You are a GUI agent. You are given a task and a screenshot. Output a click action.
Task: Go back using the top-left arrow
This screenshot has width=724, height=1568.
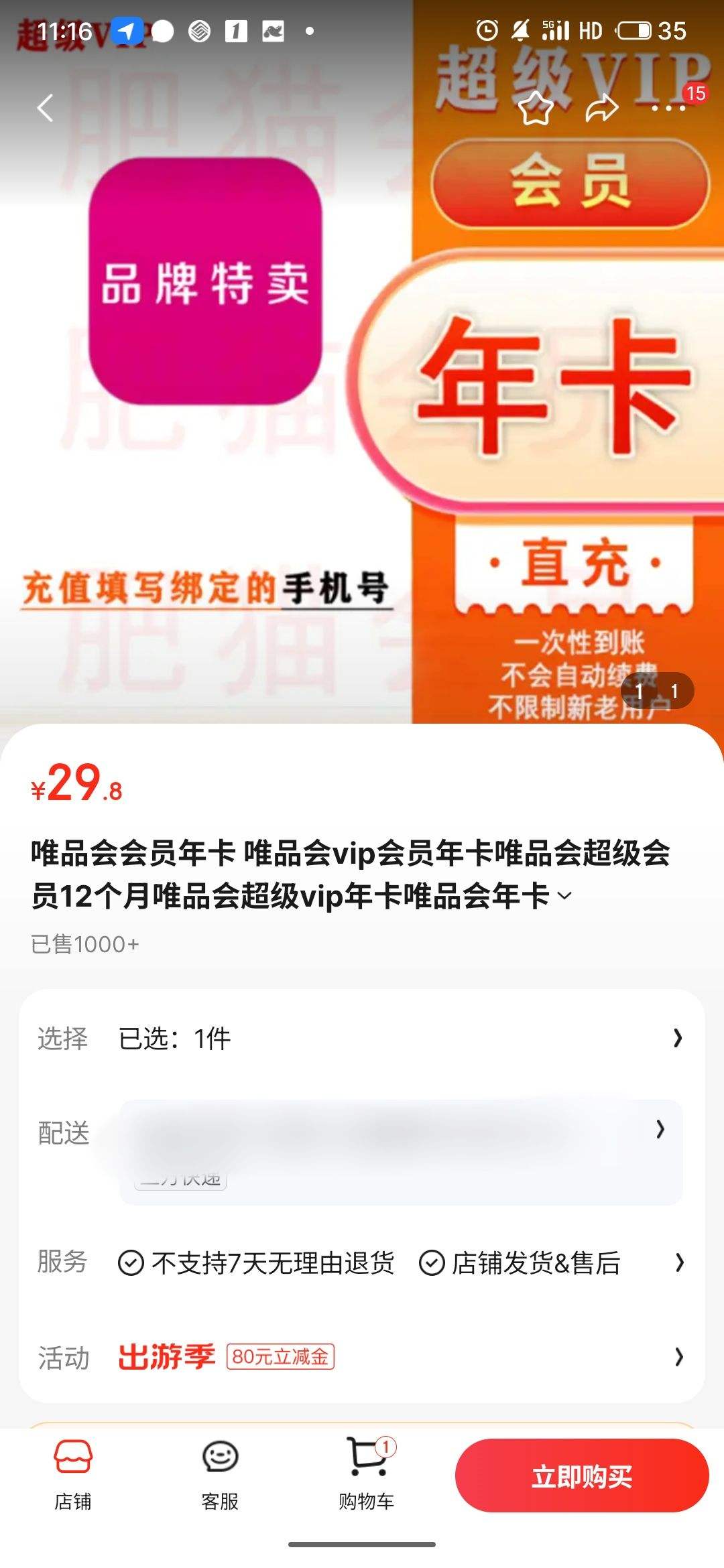point(46,108)
